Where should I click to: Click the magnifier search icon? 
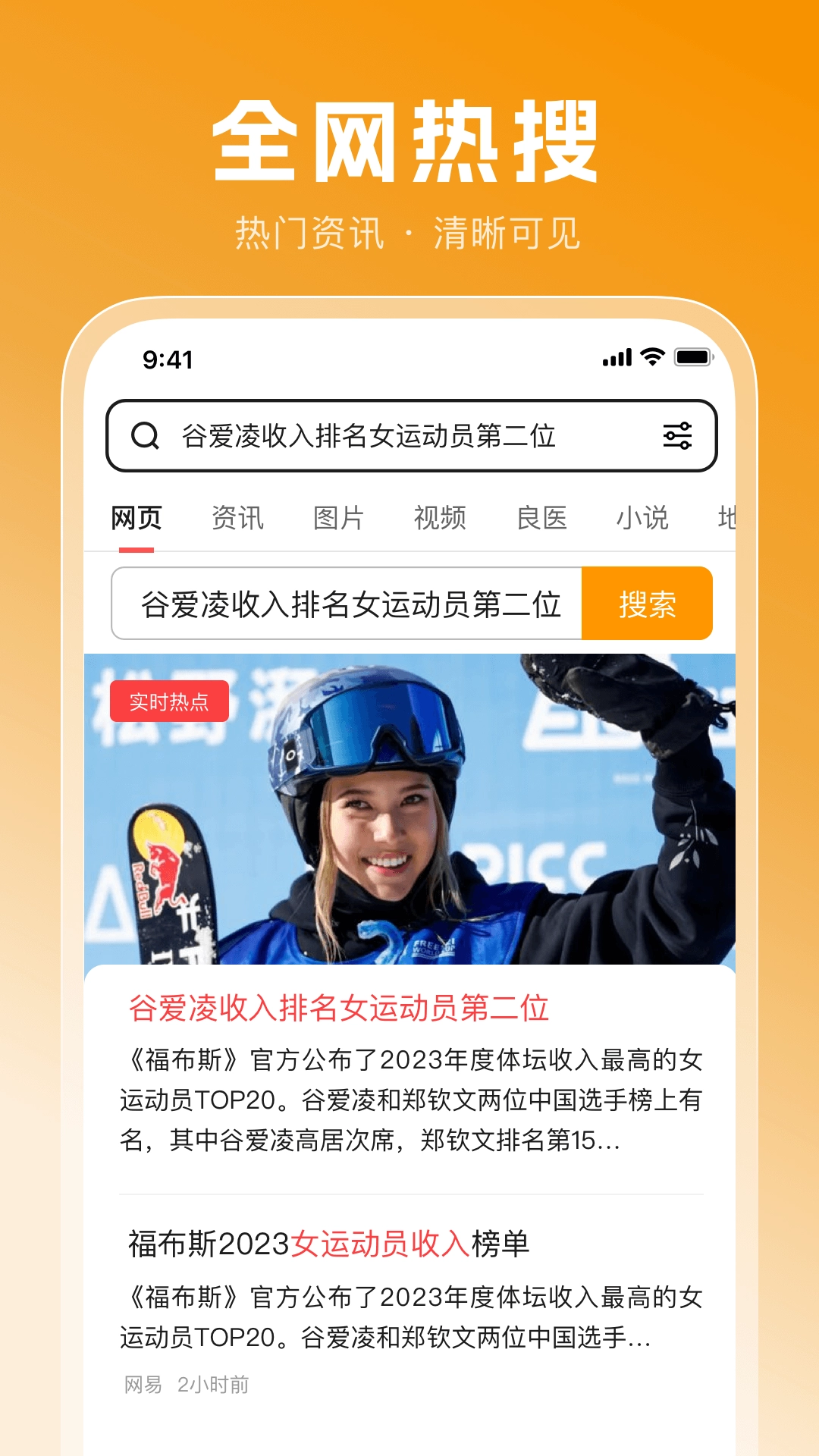pyautogui.click(x=146, y=435)
